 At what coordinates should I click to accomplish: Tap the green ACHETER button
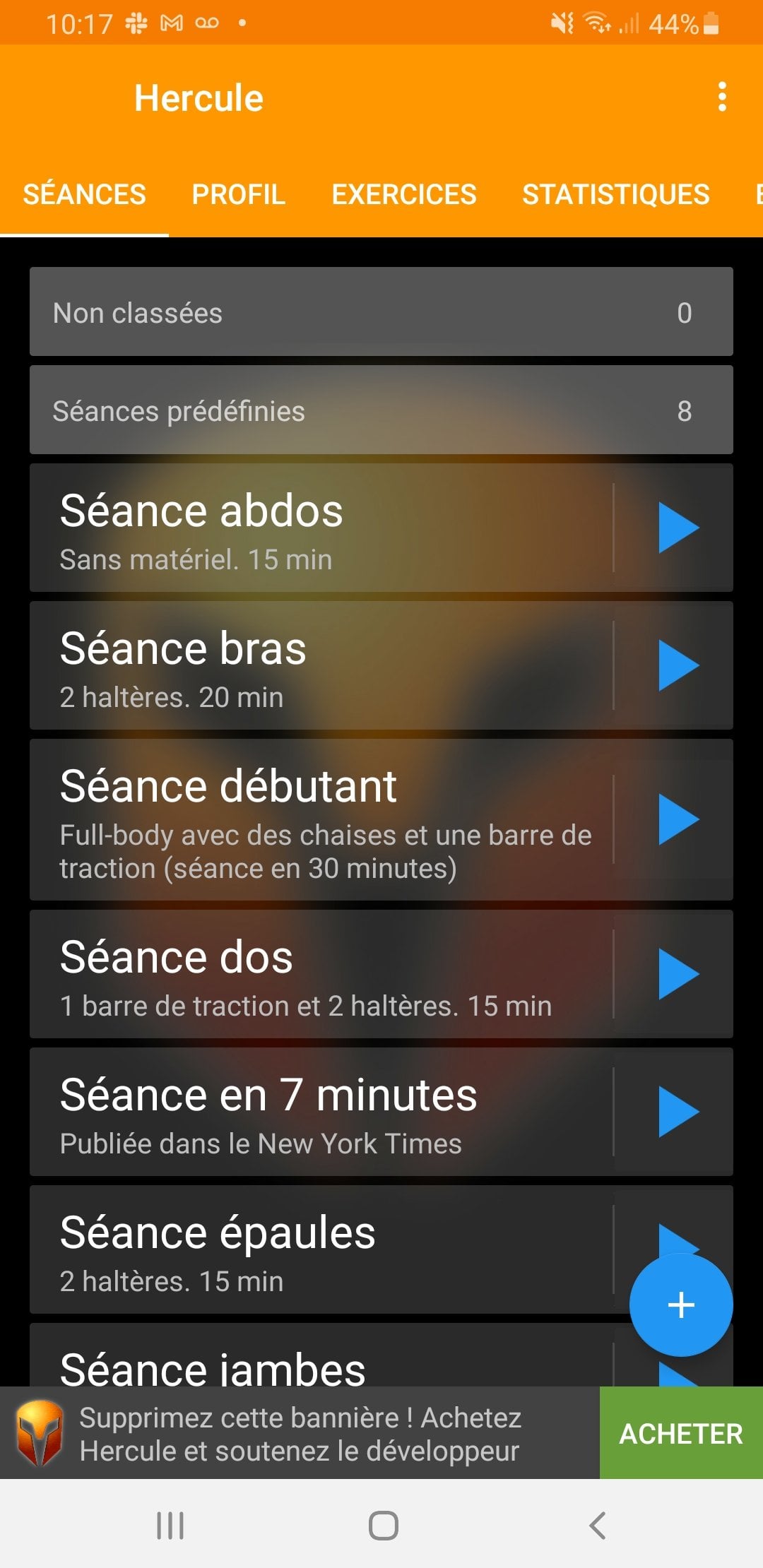[x=679, y=1434]
